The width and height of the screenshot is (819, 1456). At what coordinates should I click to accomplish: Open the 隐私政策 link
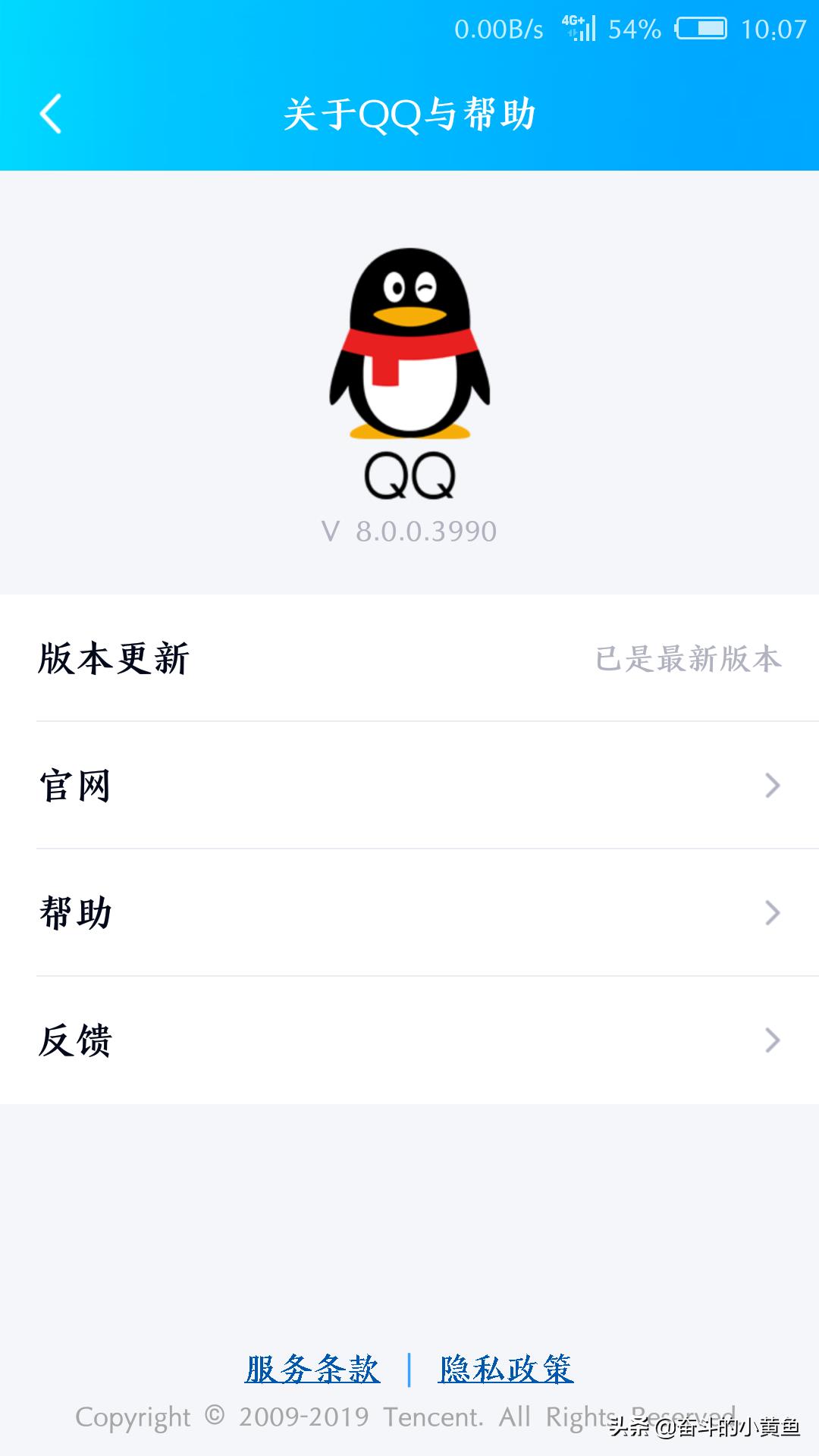pyautogui.click(x=506, y=1370)
